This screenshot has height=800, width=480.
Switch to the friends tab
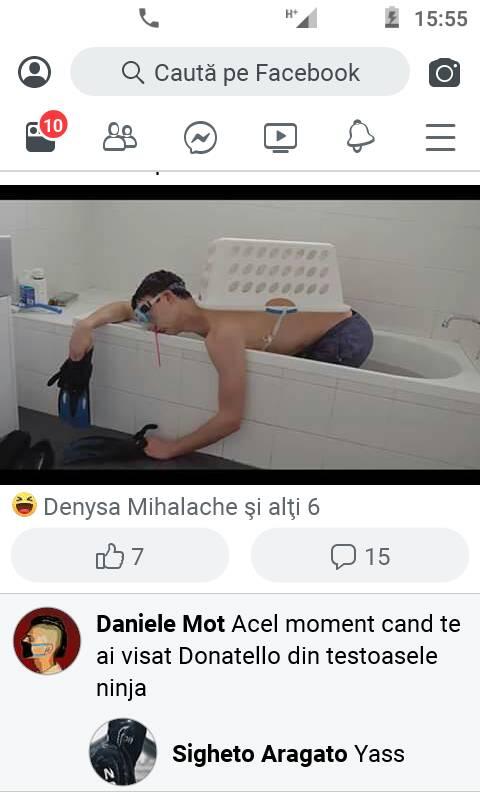tap(120, 137)
